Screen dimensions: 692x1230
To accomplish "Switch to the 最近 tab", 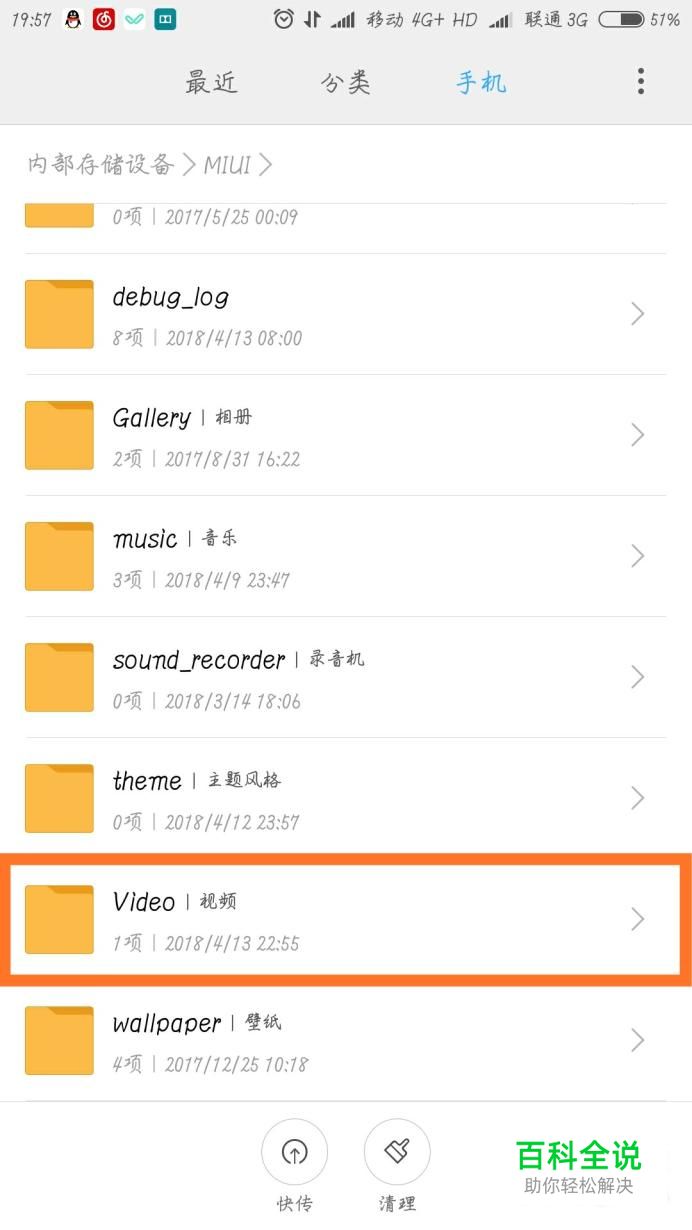I will [x=211, y=83].
